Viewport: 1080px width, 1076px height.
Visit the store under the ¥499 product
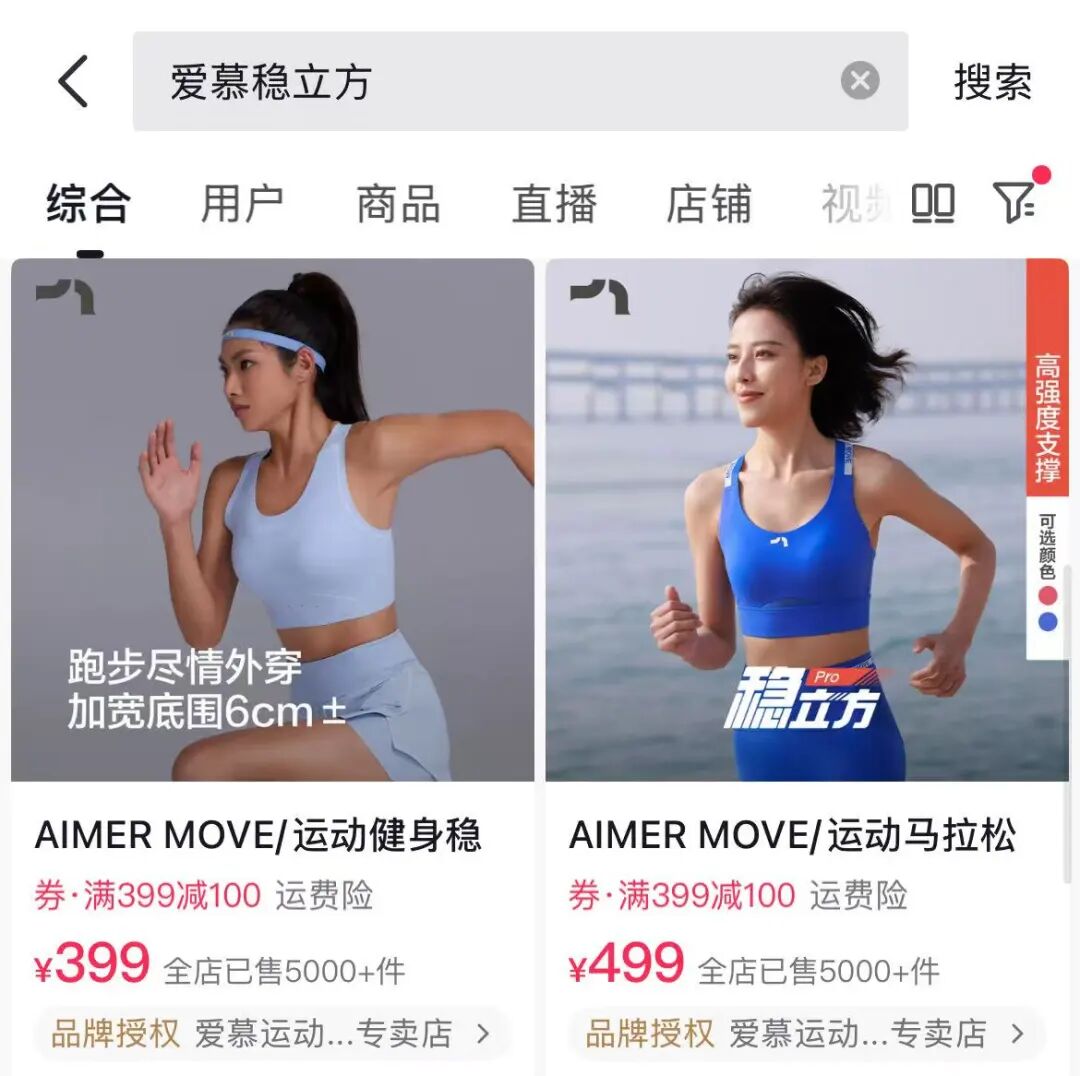point(806,1033)
